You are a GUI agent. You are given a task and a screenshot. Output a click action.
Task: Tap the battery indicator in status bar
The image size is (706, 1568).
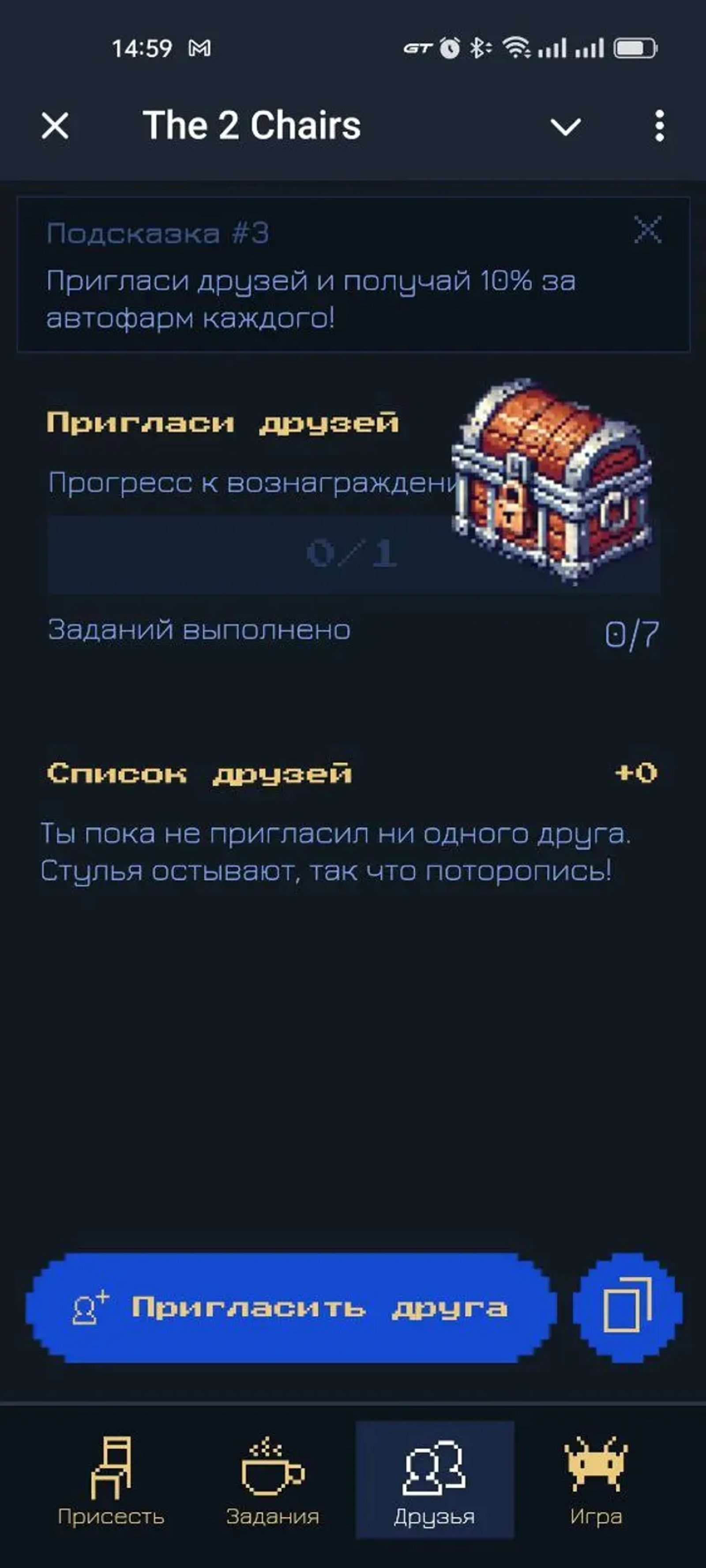634,49
